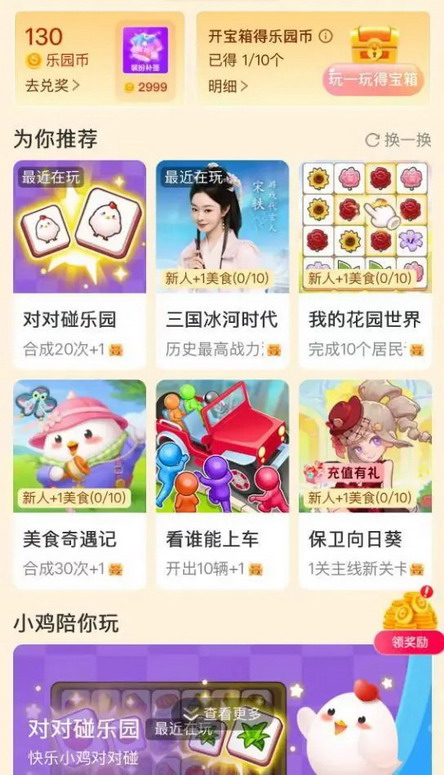The height and width of the screenshot is (775, 444).
Task: Open the 我的花园世界 game card
Action: (365, 264)
